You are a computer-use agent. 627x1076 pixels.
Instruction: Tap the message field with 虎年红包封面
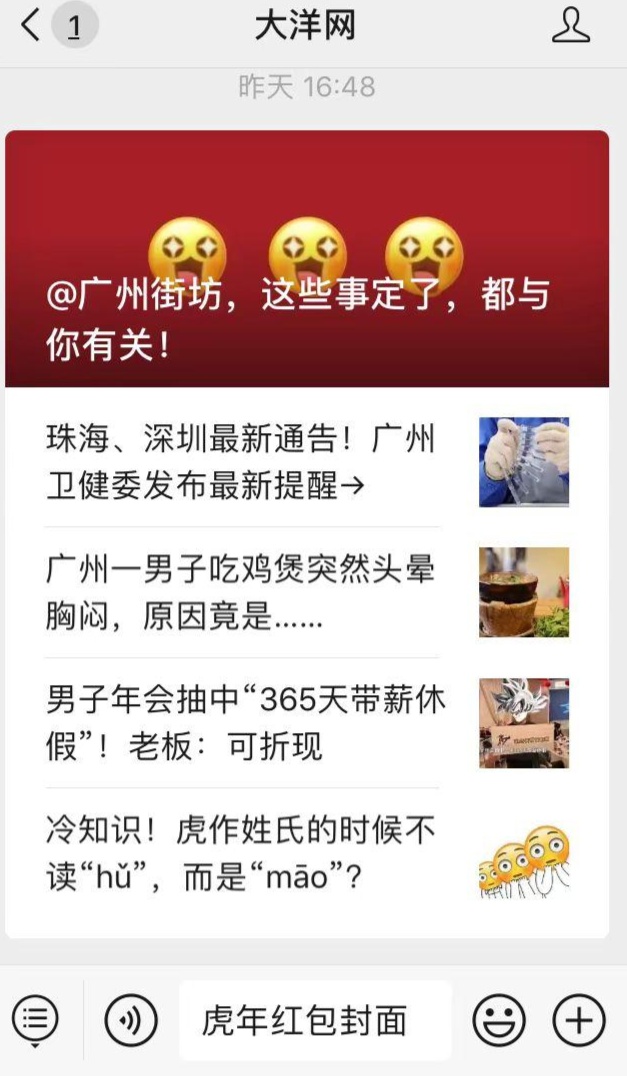(x=314, y=1021)
